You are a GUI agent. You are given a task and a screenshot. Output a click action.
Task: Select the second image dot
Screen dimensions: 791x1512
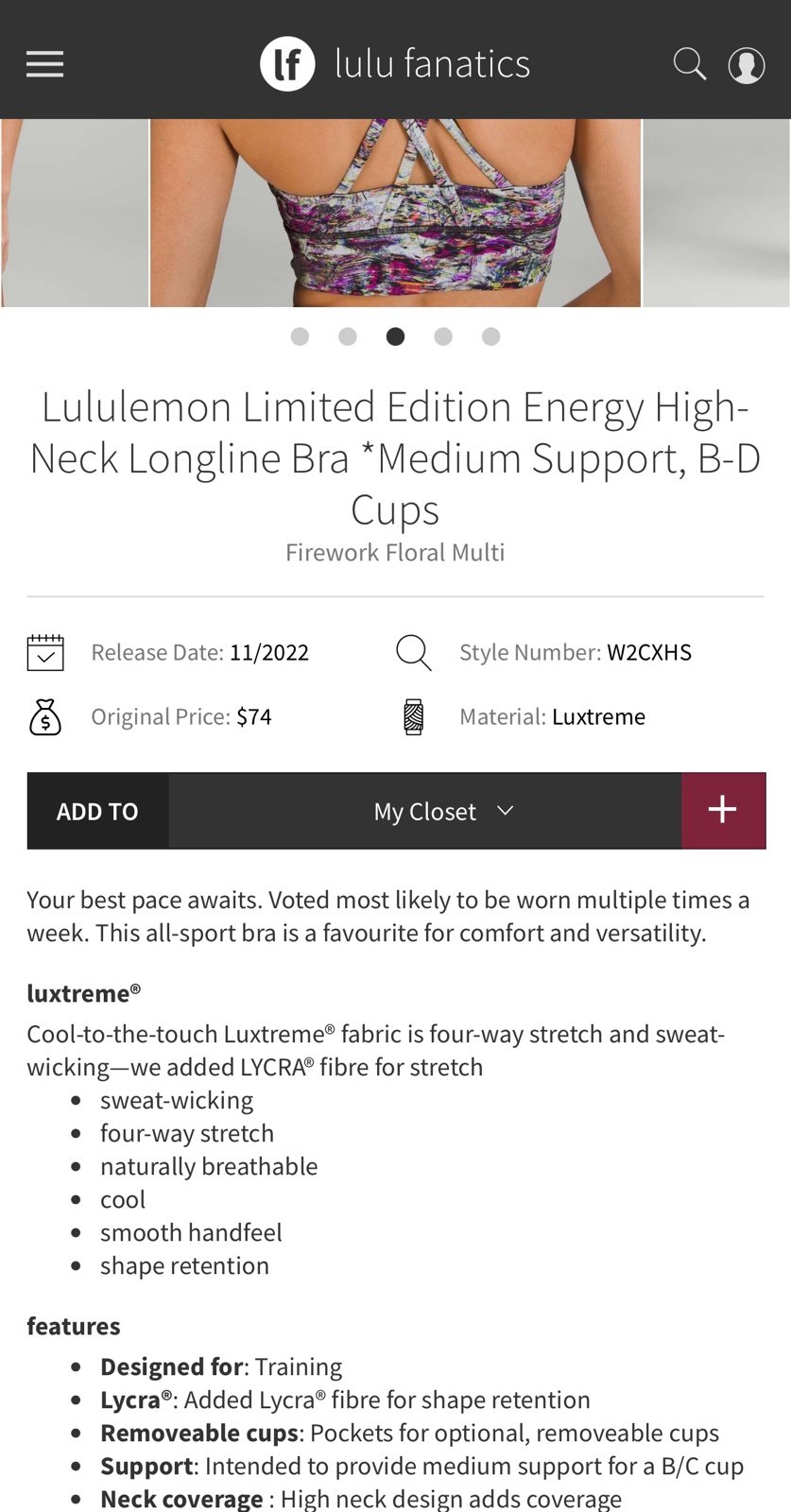(348, 336)
